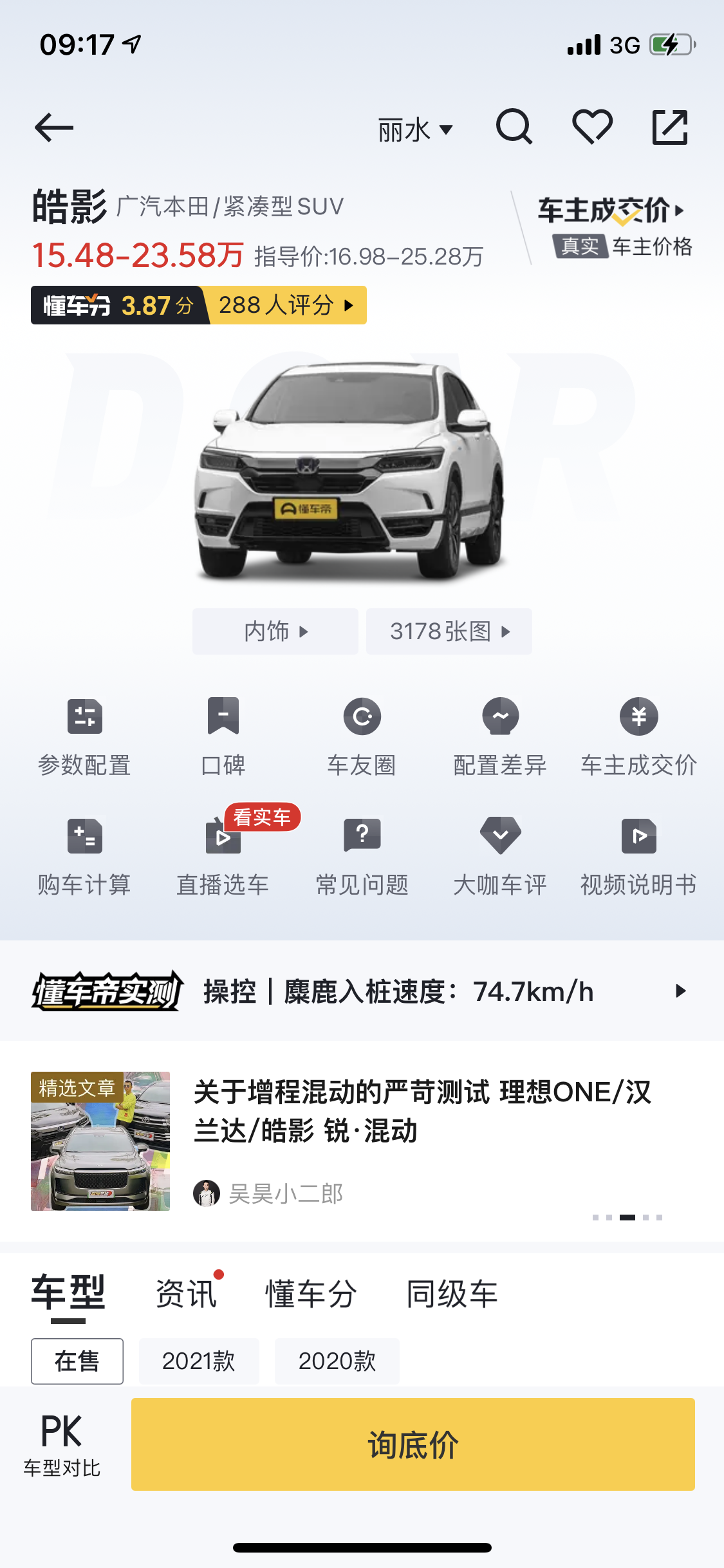
Task: Expand the 内饰 interior photos section
Action: (x=275, y=631)
